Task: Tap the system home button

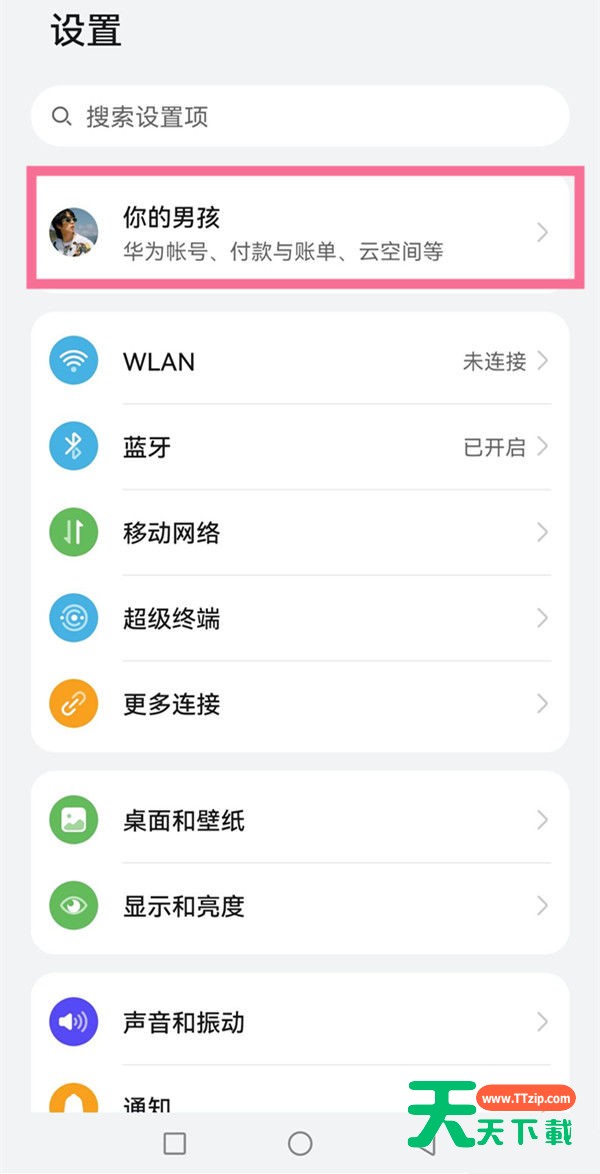Action: click(300, 1143)
